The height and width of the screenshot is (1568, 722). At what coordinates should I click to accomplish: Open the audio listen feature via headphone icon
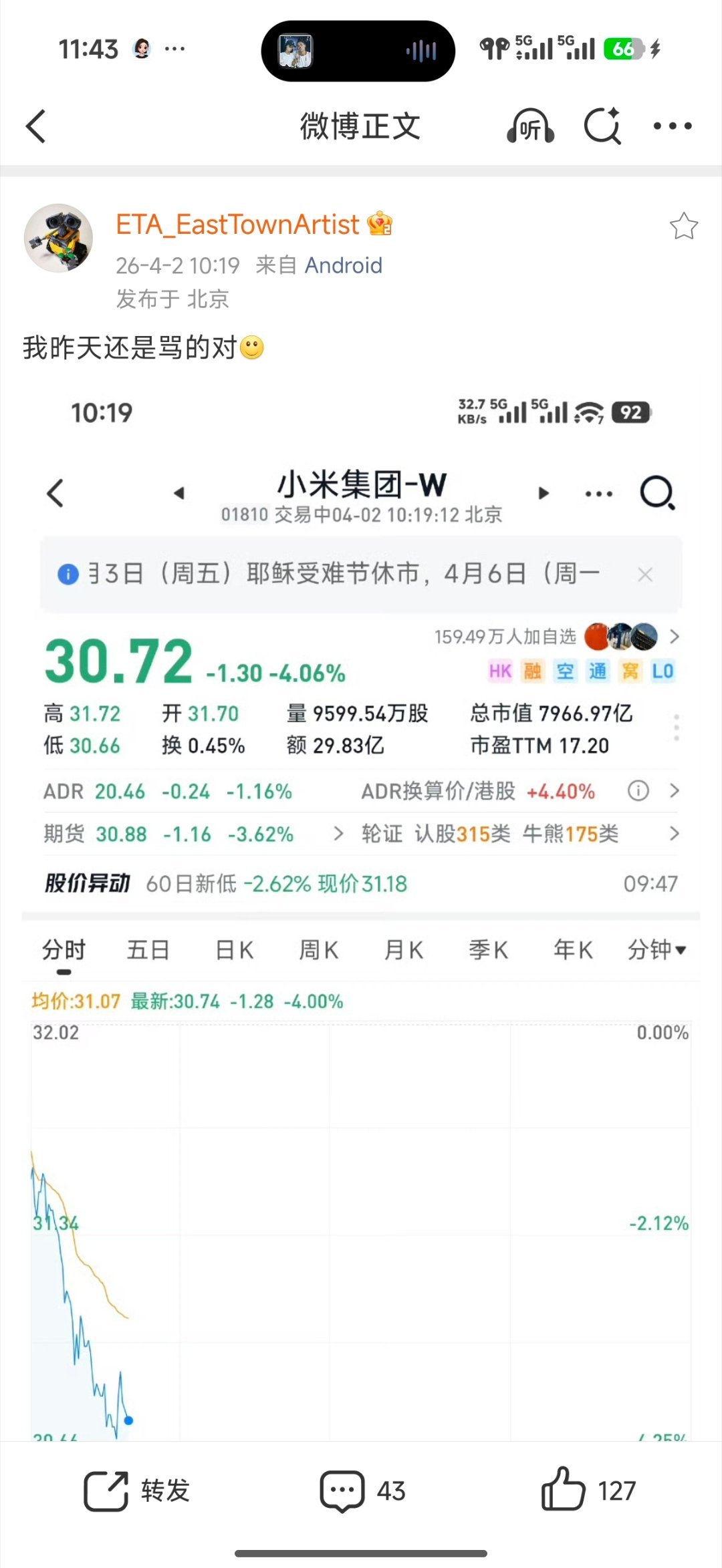click(530, 126)
